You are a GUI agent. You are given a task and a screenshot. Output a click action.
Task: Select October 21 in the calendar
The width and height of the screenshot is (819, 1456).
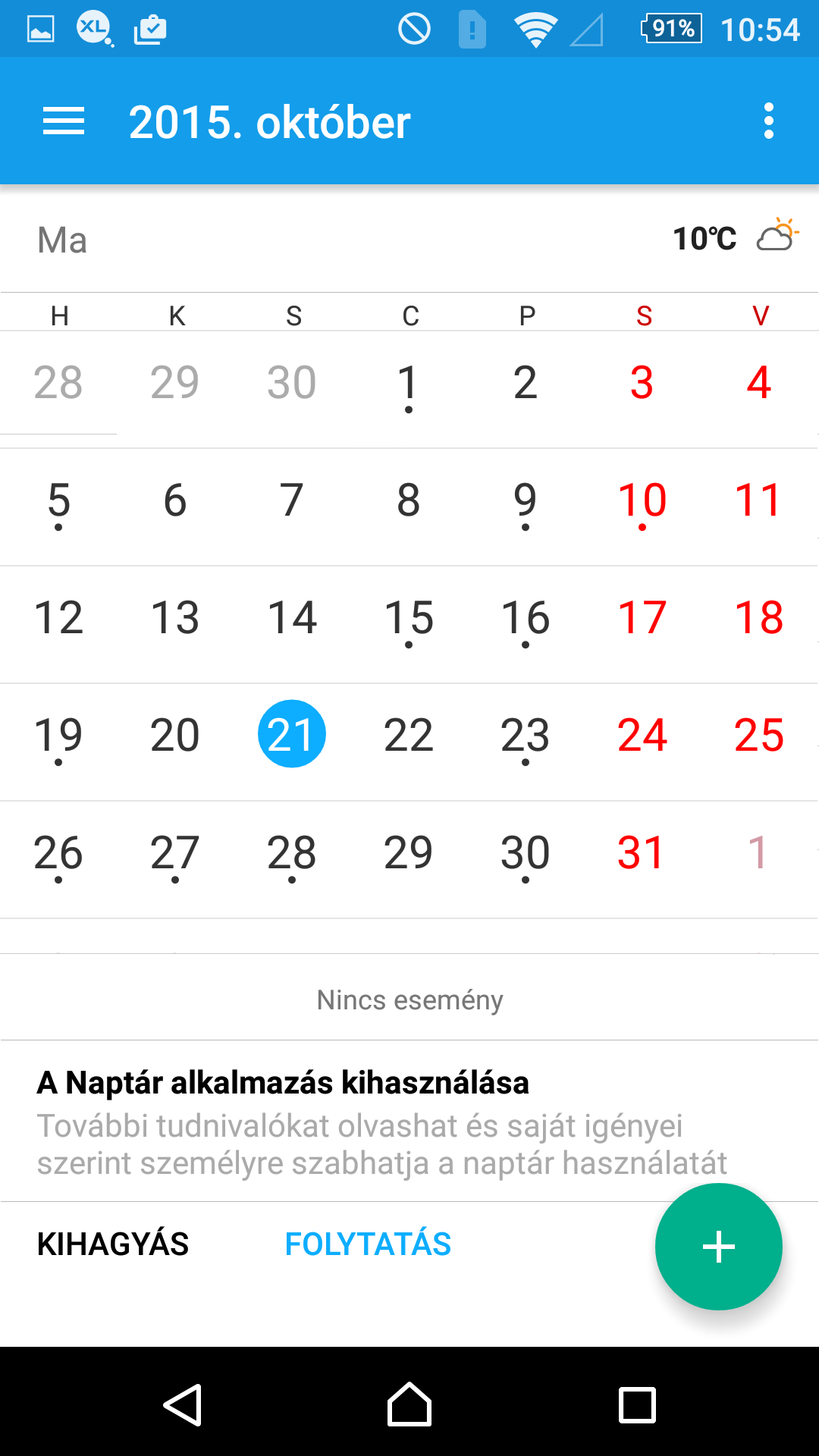pyautogui.click(x=292, y=734)
